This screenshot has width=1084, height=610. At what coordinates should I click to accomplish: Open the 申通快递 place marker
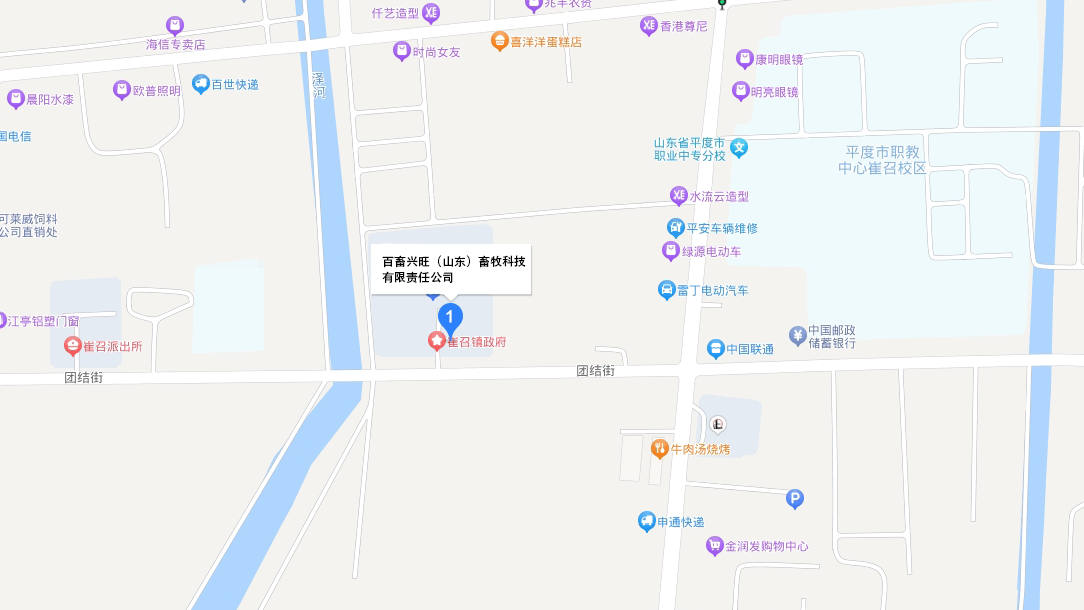(647, 521)
